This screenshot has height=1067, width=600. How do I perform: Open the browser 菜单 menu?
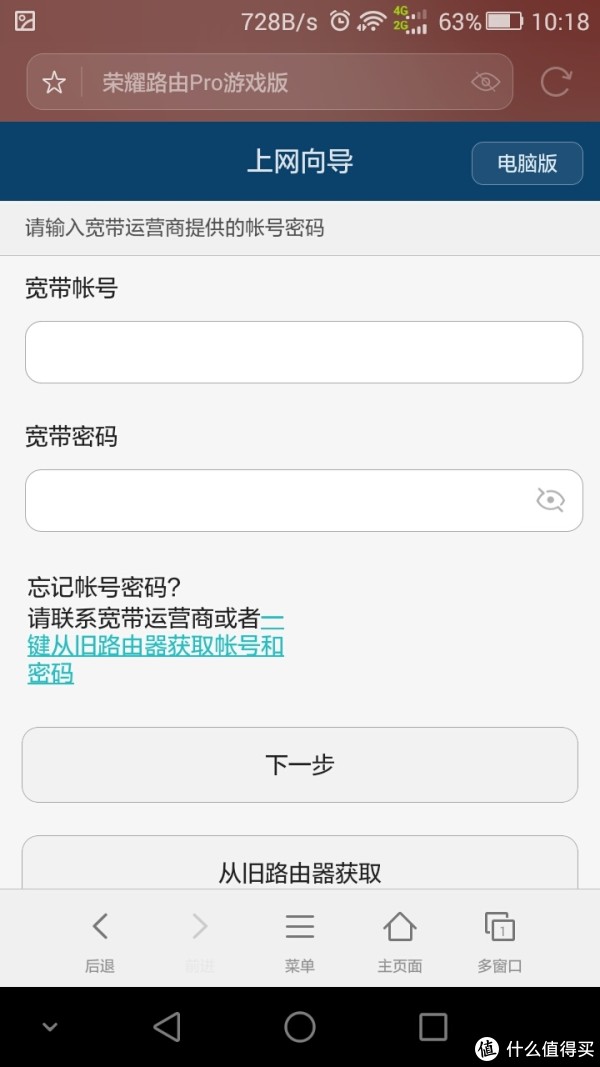click(300, 939)
